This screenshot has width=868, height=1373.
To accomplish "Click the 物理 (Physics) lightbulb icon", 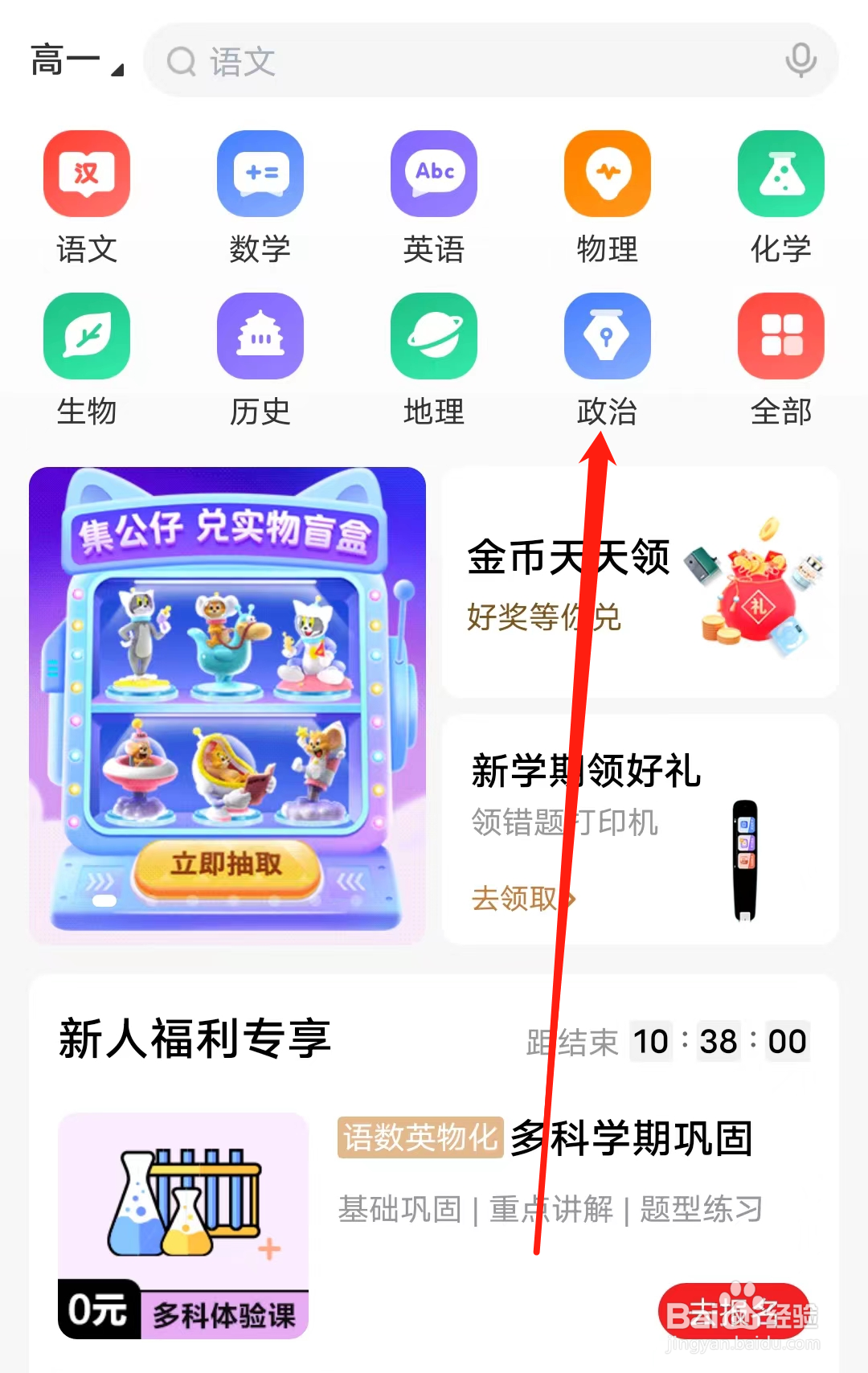I will tap(607, 175).
